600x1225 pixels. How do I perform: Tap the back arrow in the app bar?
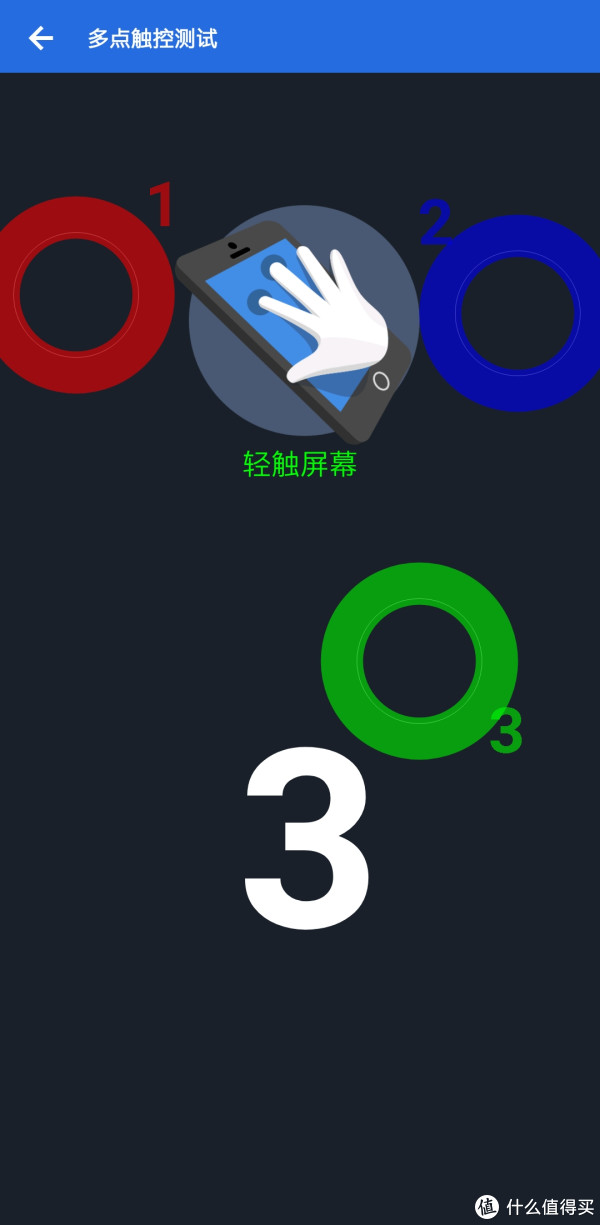pos(40,38)
